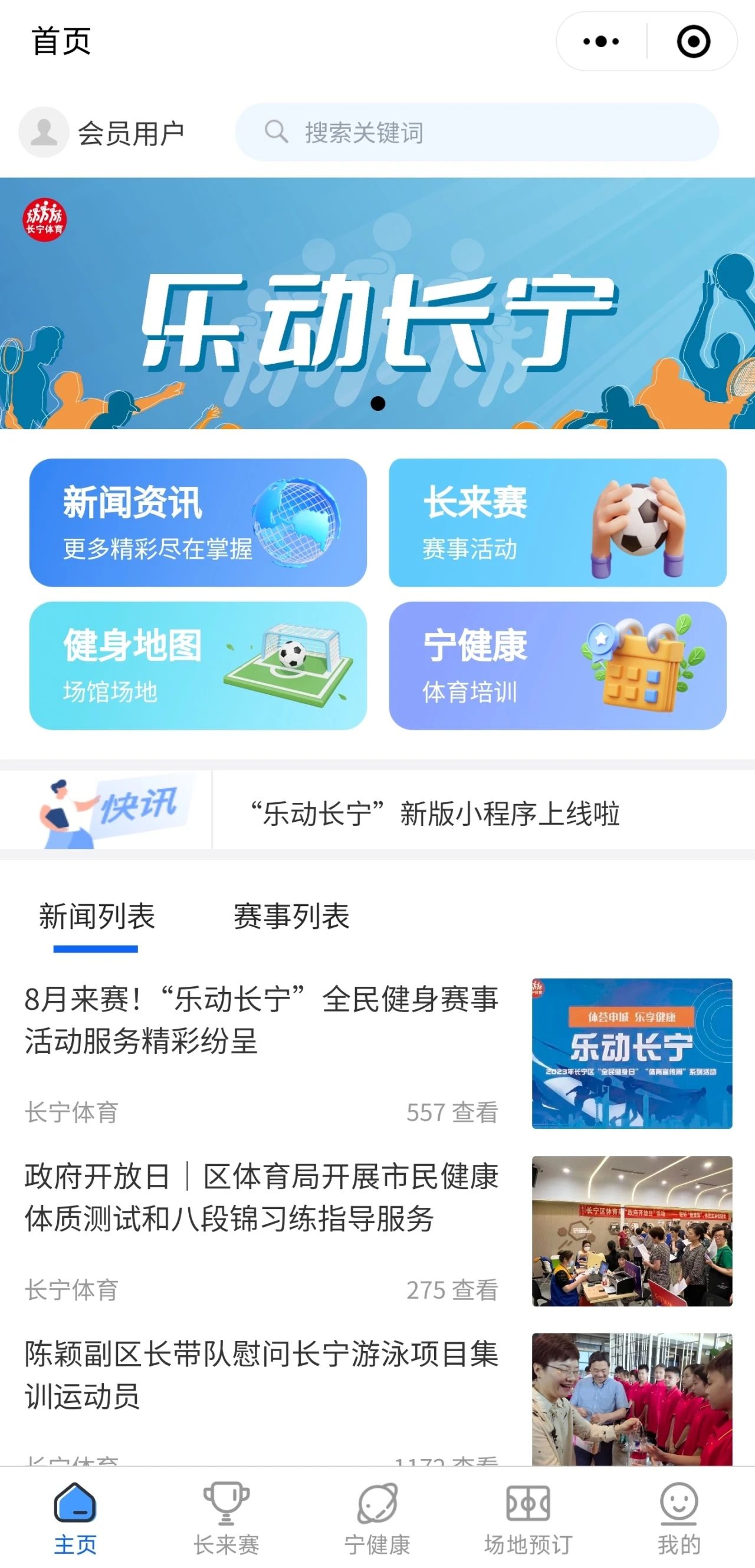Open the 乐动长宁 banner
The image size is (755, 1568).
point(377,304)
